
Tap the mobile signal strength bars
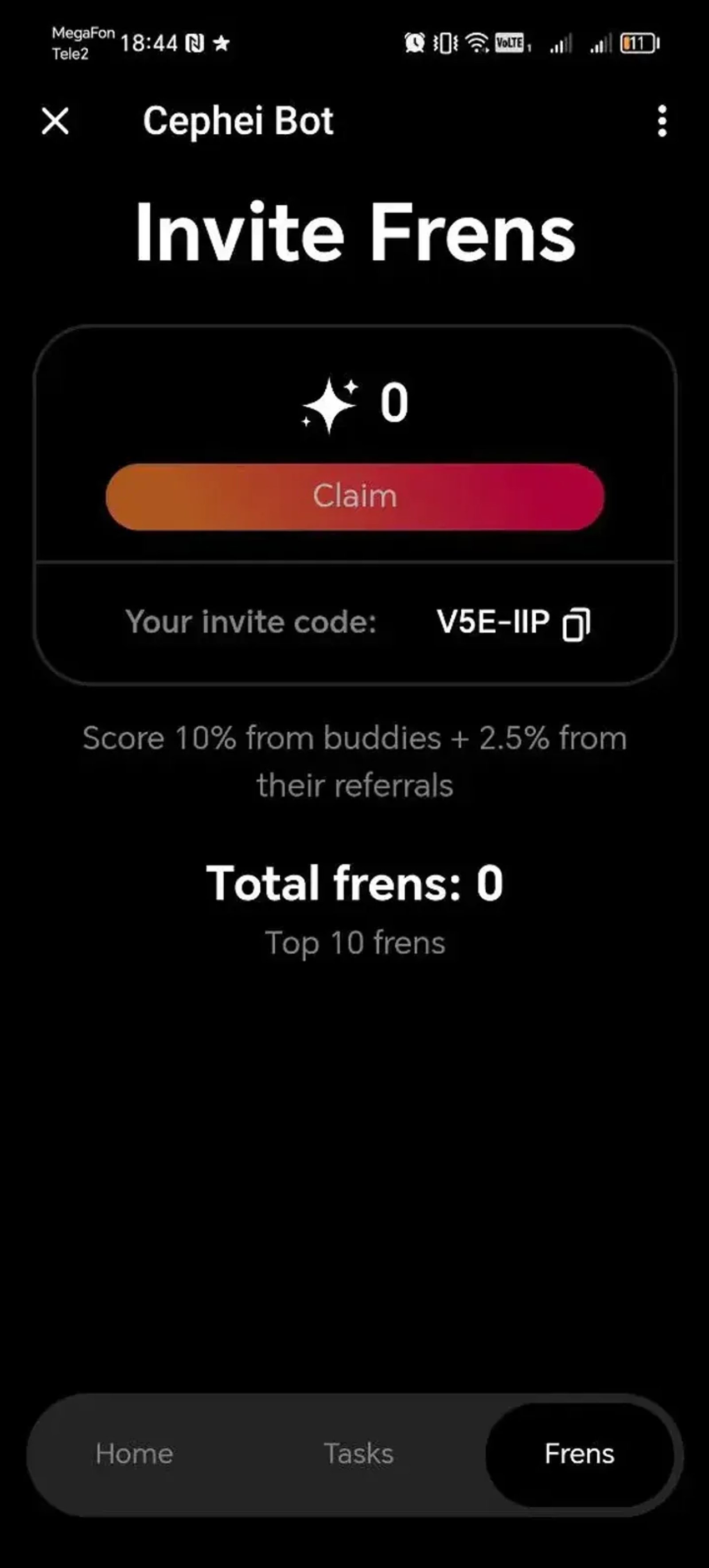560,44
